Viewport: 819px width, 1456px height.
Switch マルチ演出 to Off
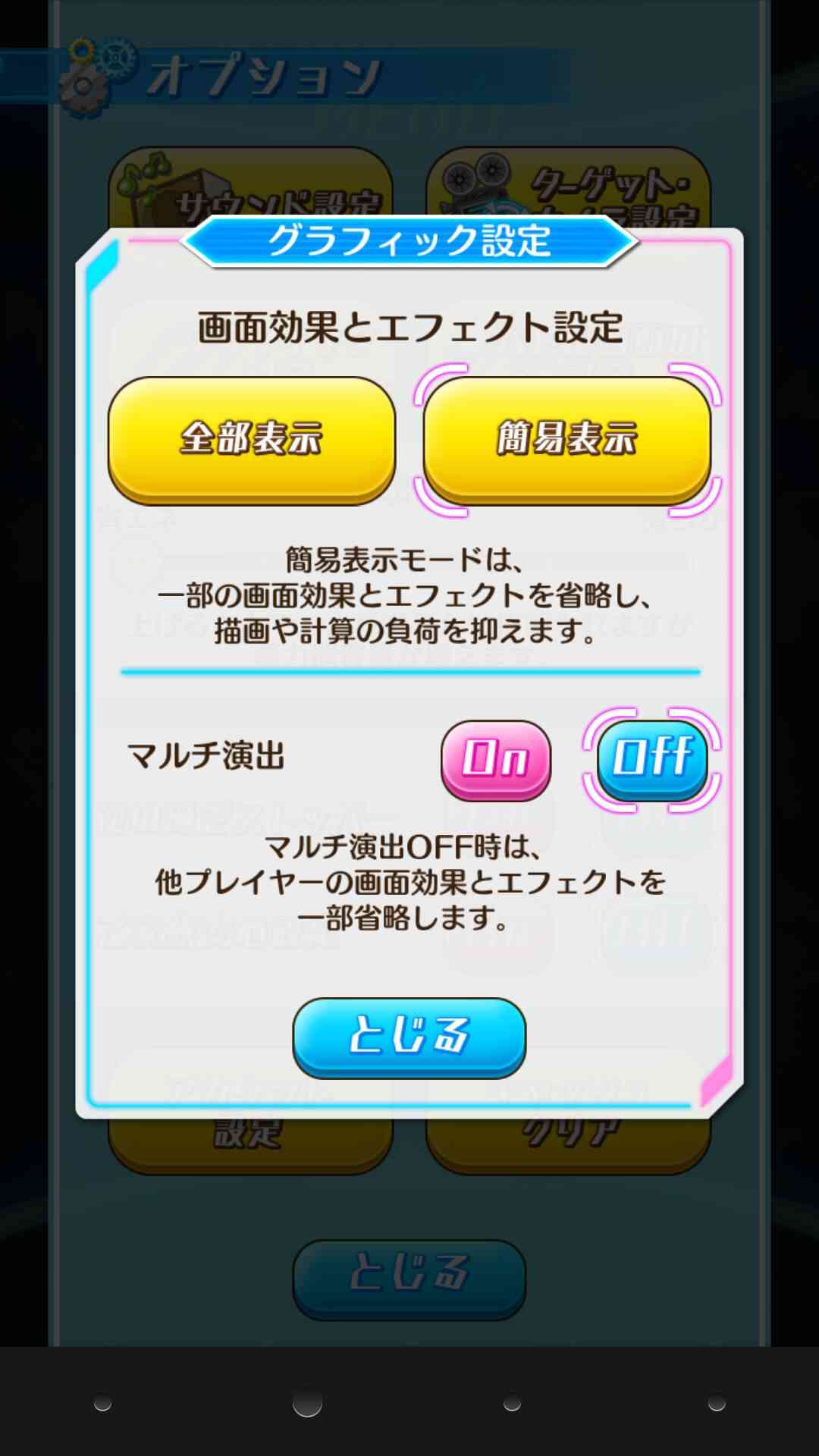652,760
